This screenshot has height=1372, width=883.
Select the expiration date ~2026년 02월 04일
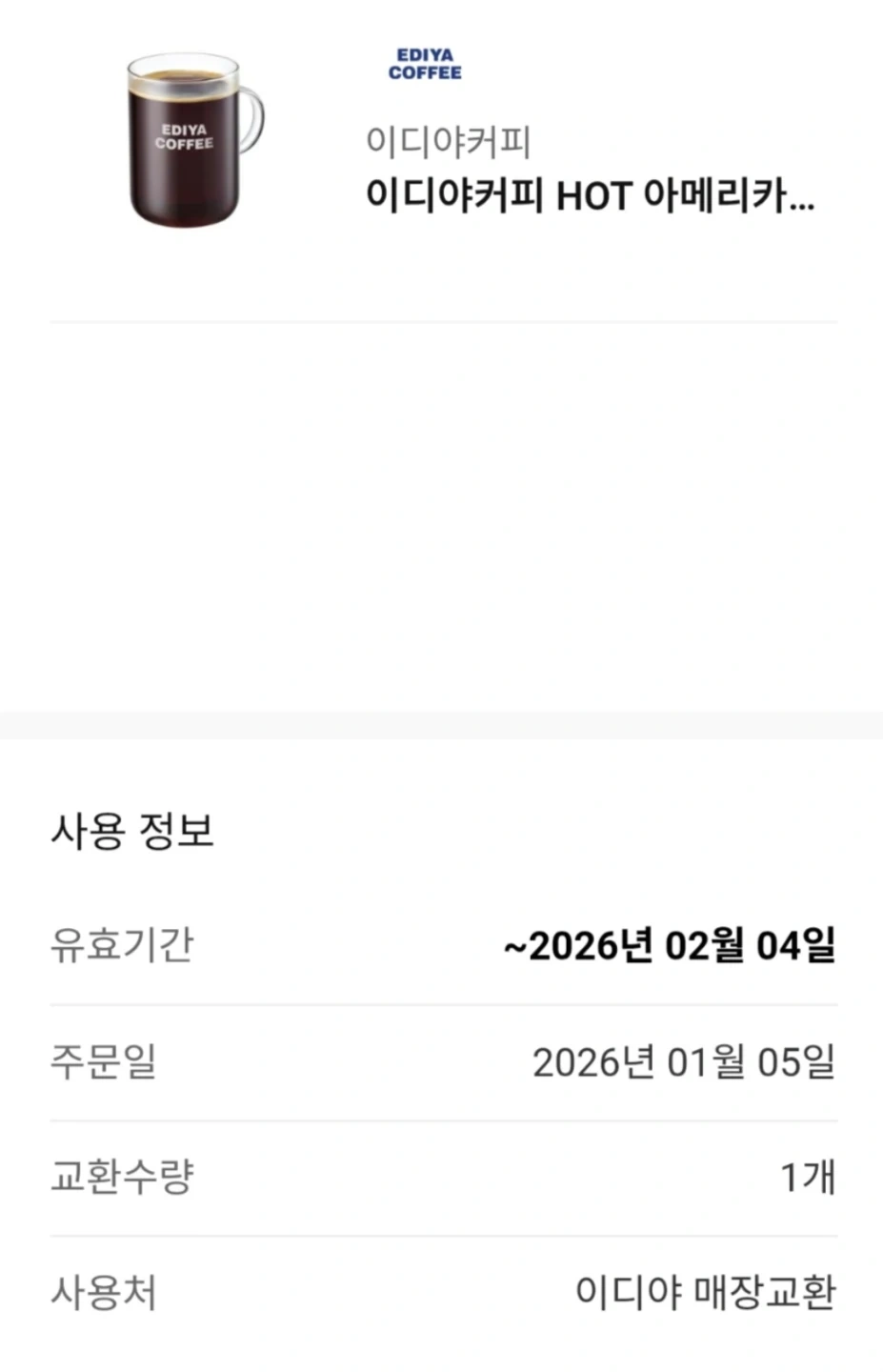point(668,945)
